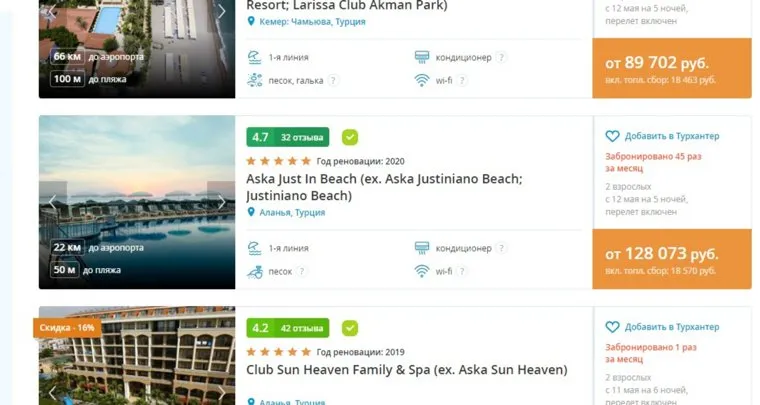Open Club Sun Heaven Family & Spa title
The image size is (760, 405).
406,369
